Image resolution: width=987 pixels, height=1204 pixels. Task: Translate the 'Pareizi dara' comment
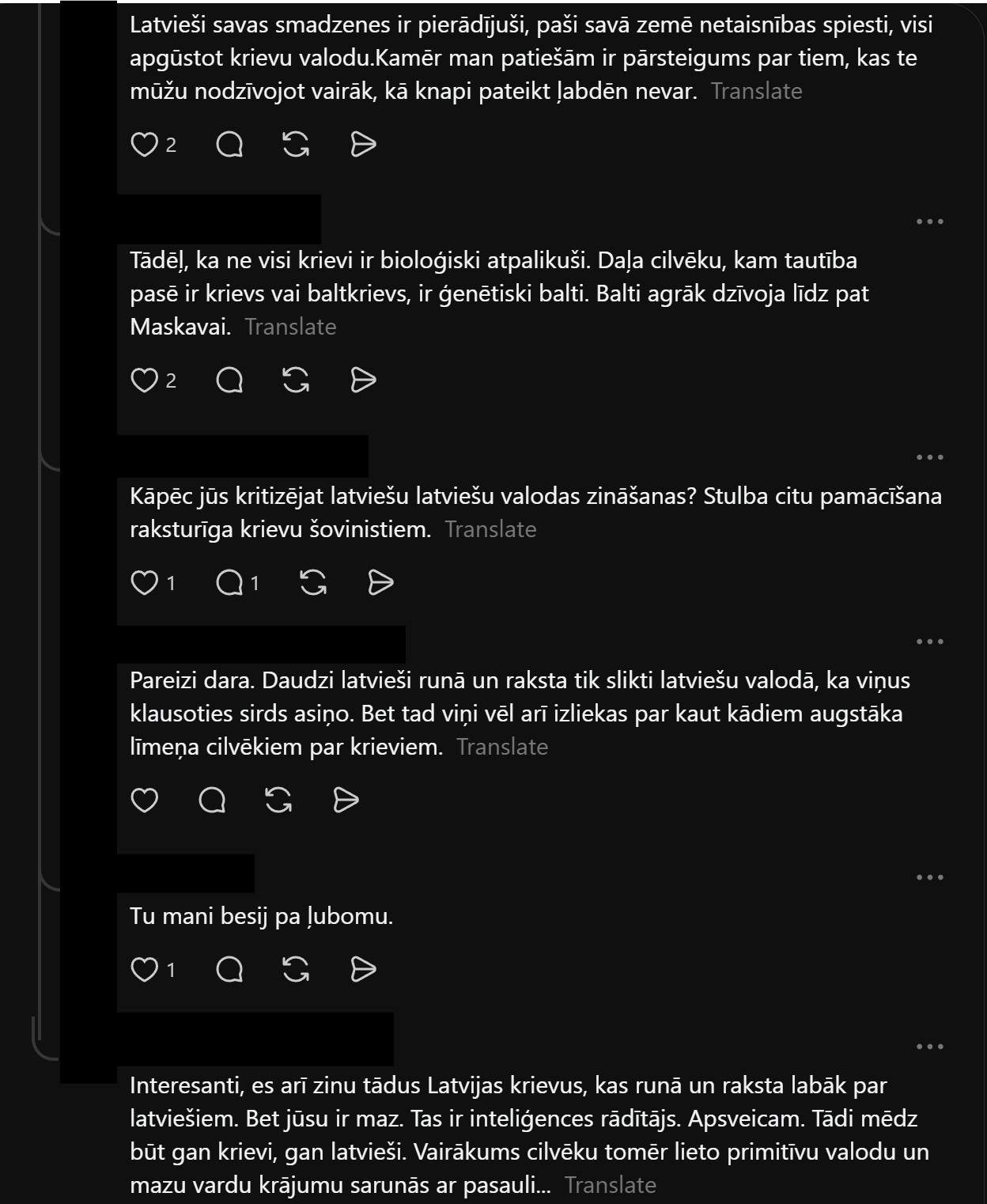tap(502, 747)
